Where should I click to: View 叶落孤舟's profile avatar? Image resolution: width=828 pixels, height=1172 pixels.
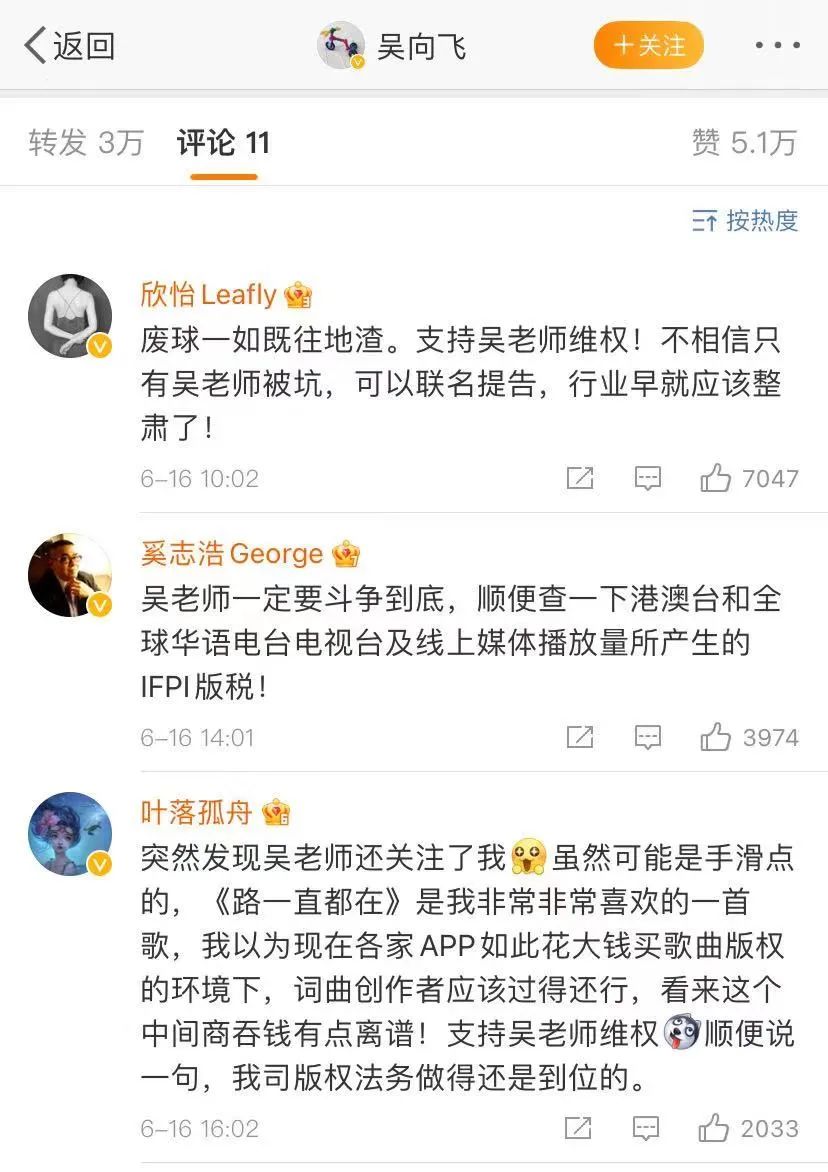69,834
